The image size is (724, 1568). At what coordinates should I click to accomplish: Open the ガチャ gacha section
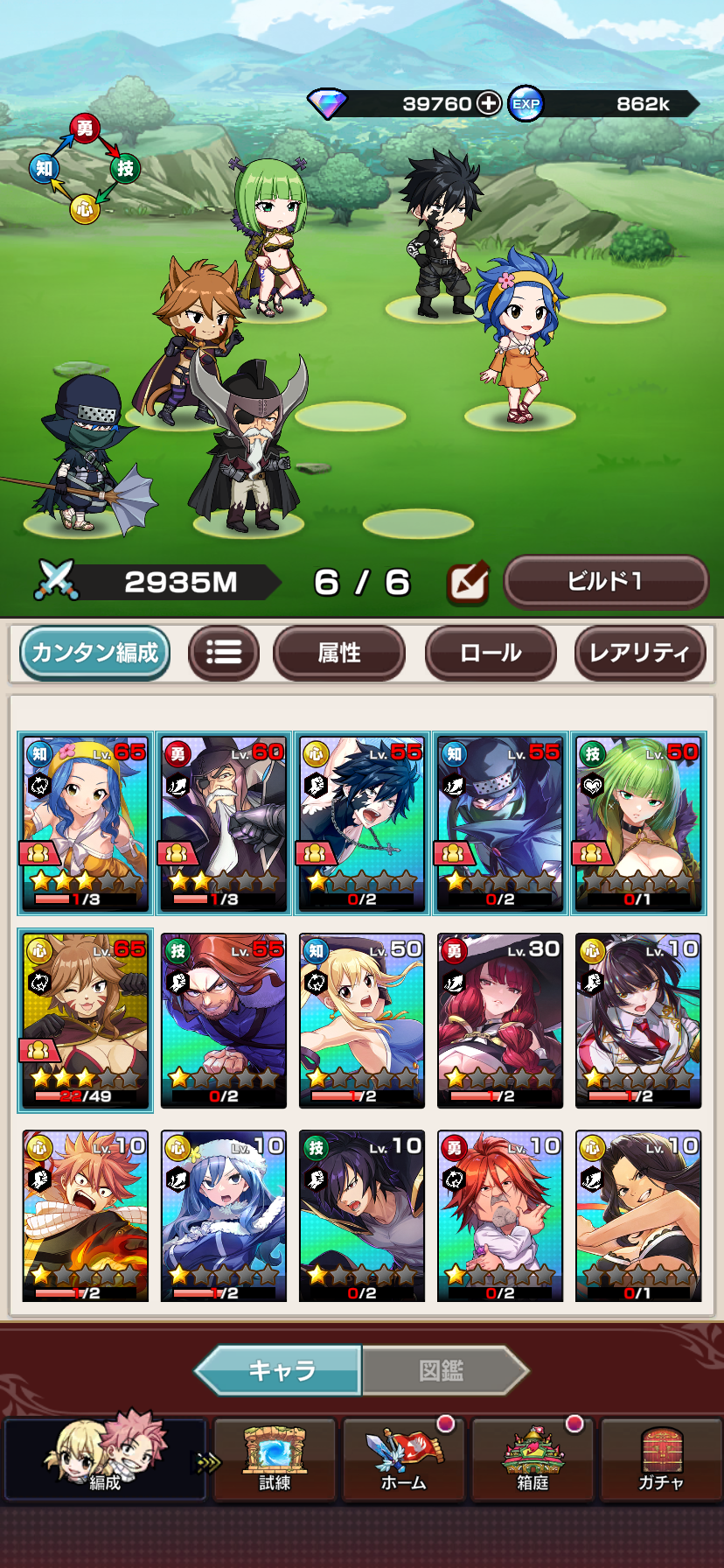[661, 1459]
